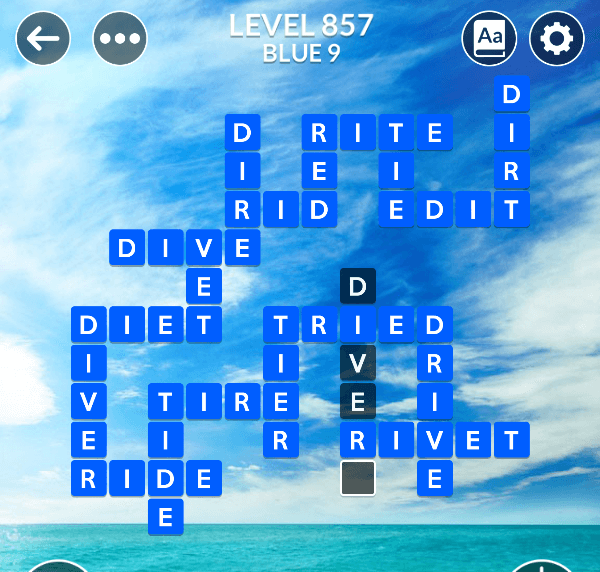Select the empty gray tile under DIVER

coord(358,478)
